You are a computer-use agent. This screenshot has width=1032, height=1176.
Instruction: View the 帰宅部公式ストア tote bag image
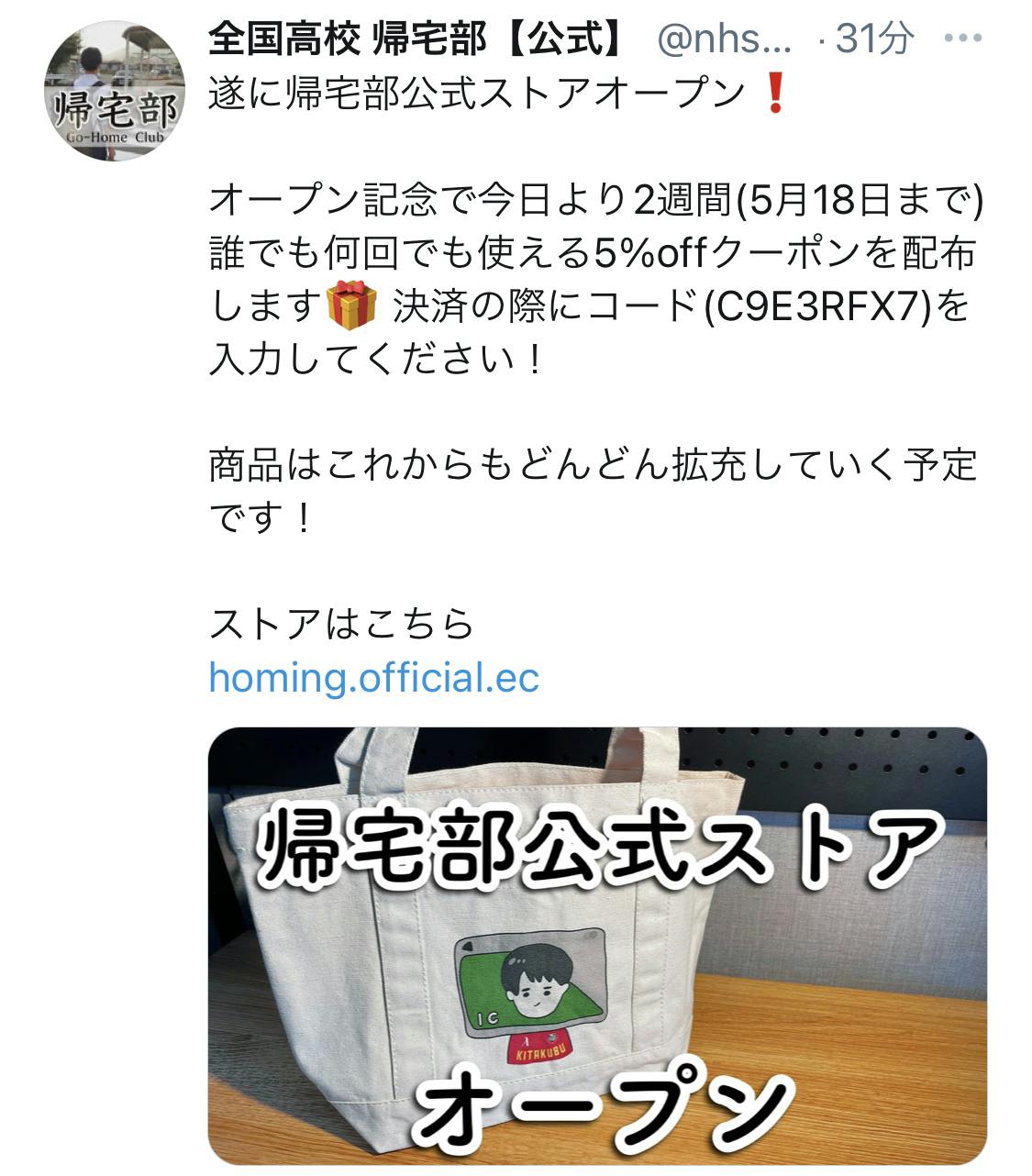[x=597, y=945]
